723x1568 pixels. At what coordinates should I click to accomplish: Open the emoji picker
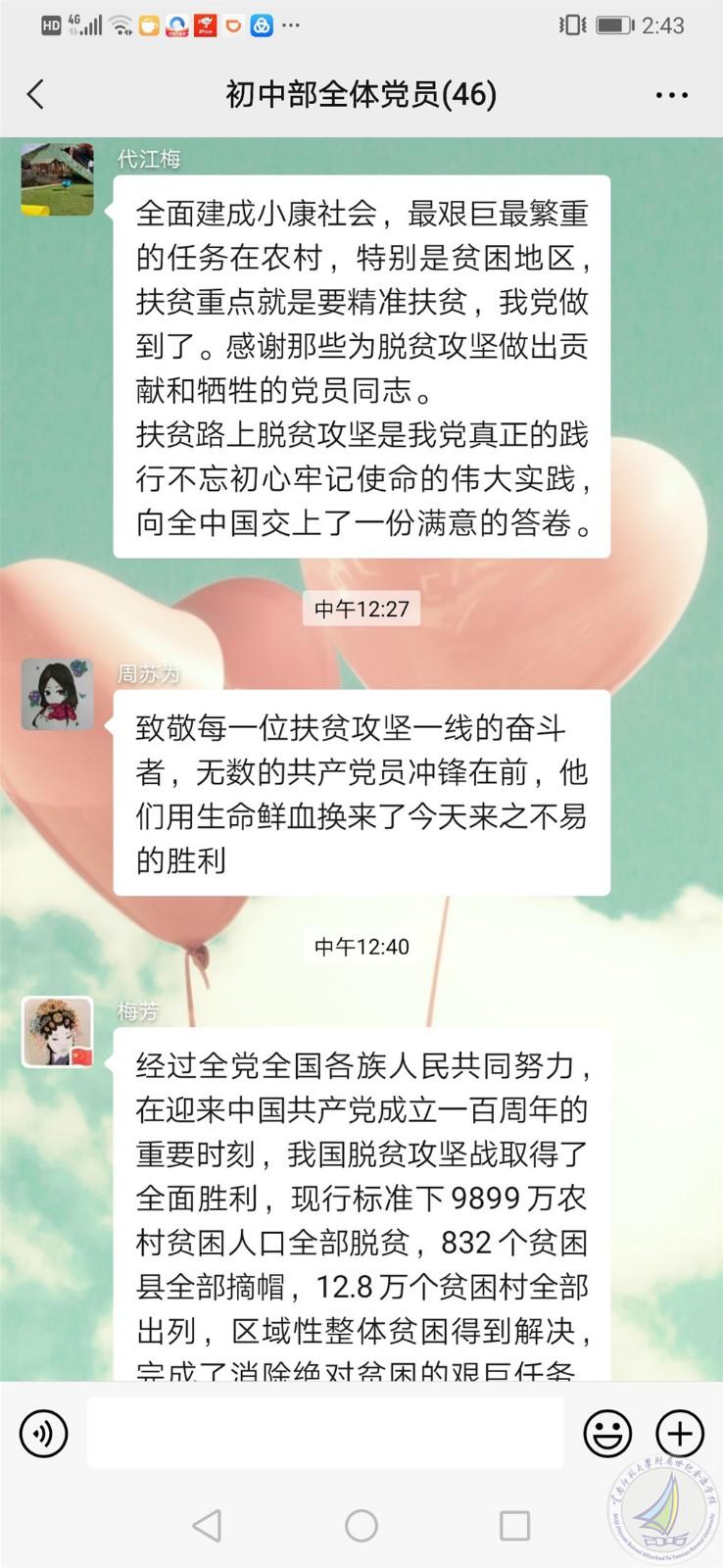(607, 1434)
